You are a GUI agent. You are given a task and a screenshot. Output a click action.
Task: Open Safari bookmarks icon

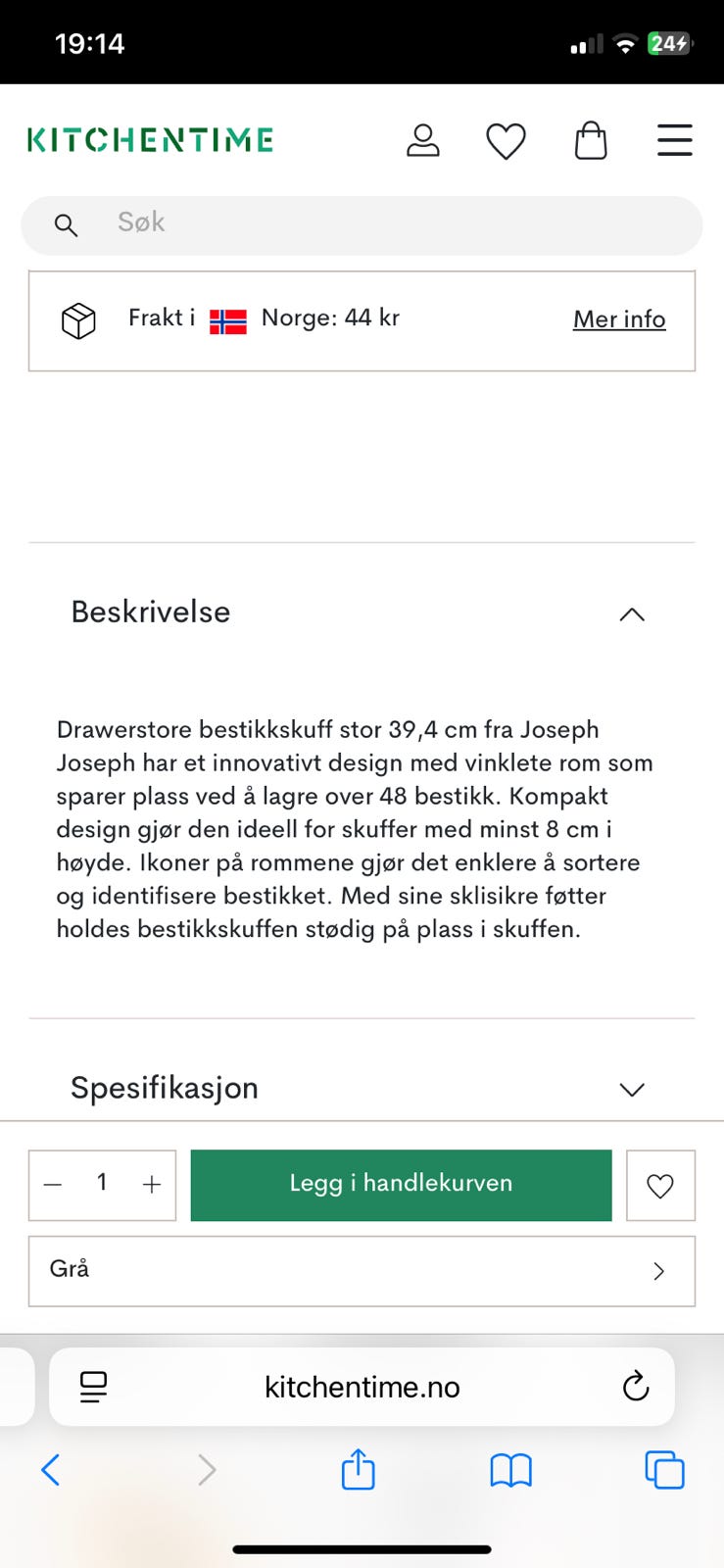pyautogui.click(x=511, y=1470)
